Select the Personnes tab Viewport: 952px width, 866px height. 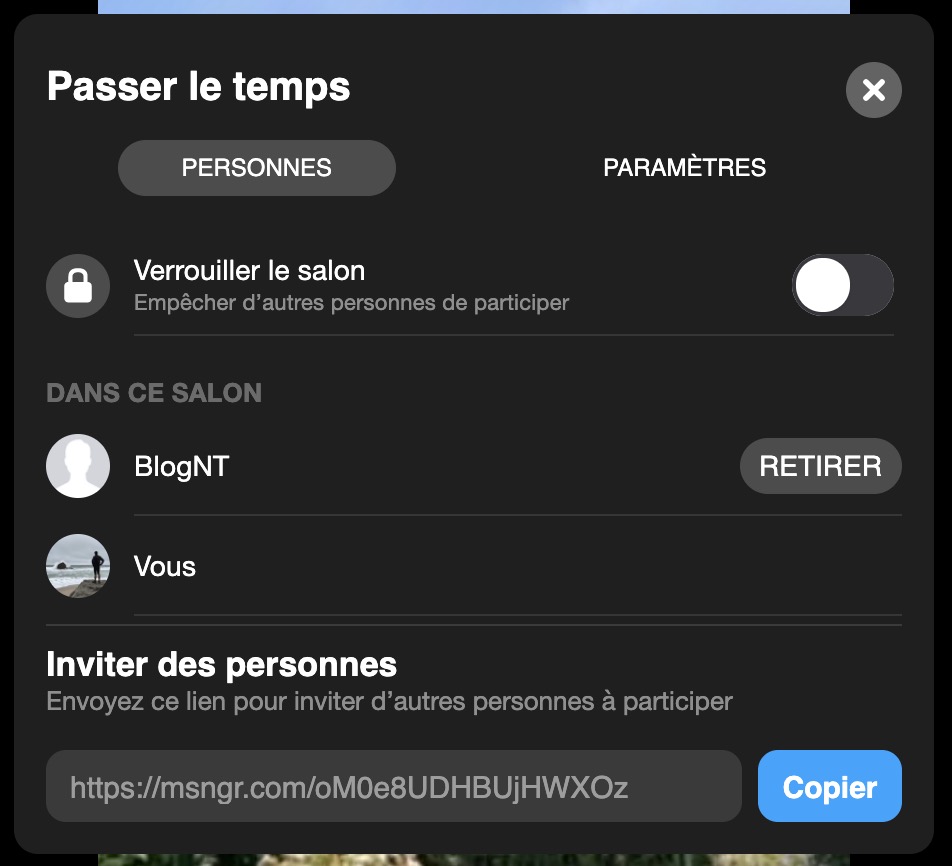tap(257, 168)
